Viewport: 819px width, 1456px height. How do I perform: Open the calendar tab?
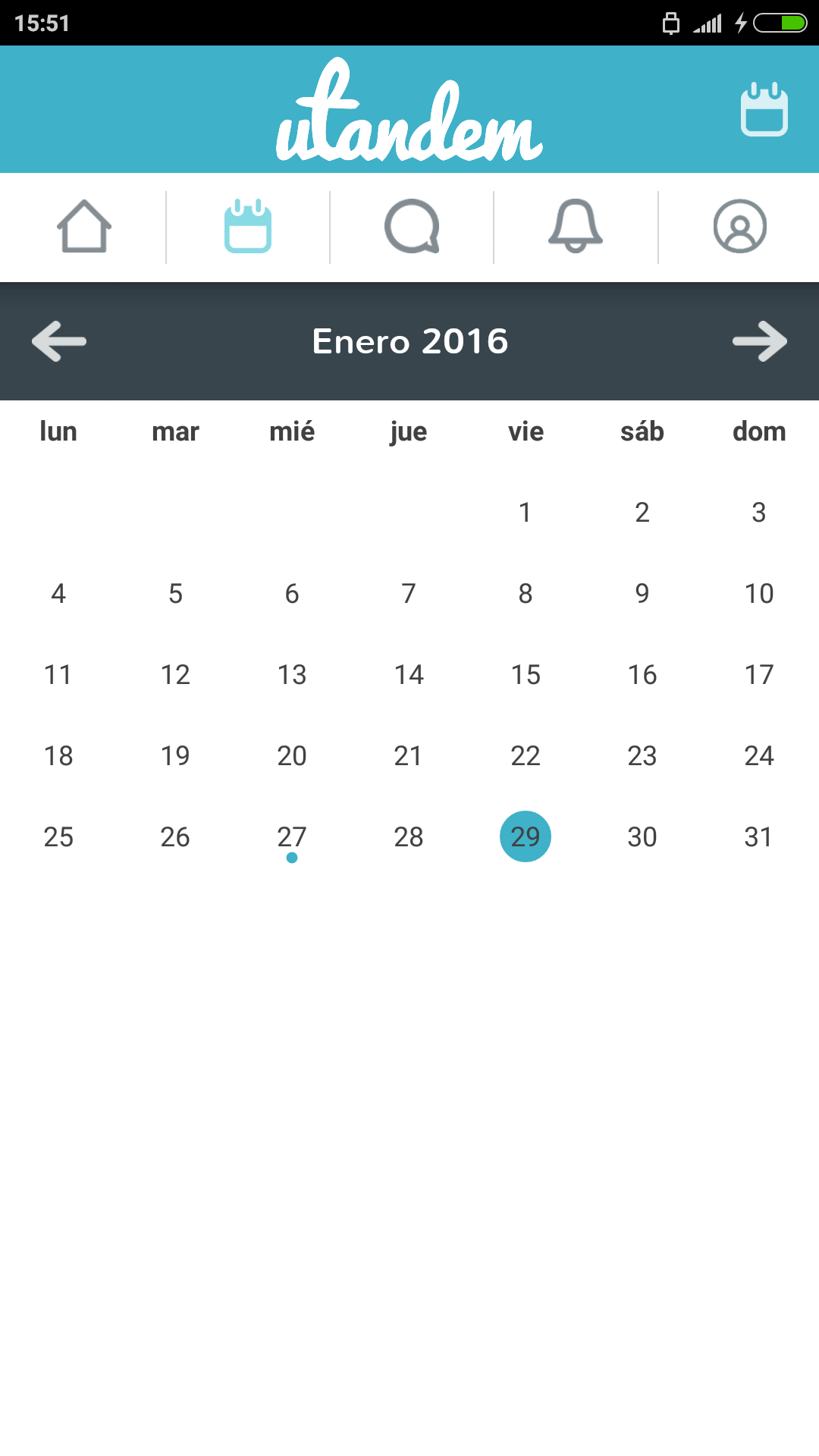[x=248, y=226]
